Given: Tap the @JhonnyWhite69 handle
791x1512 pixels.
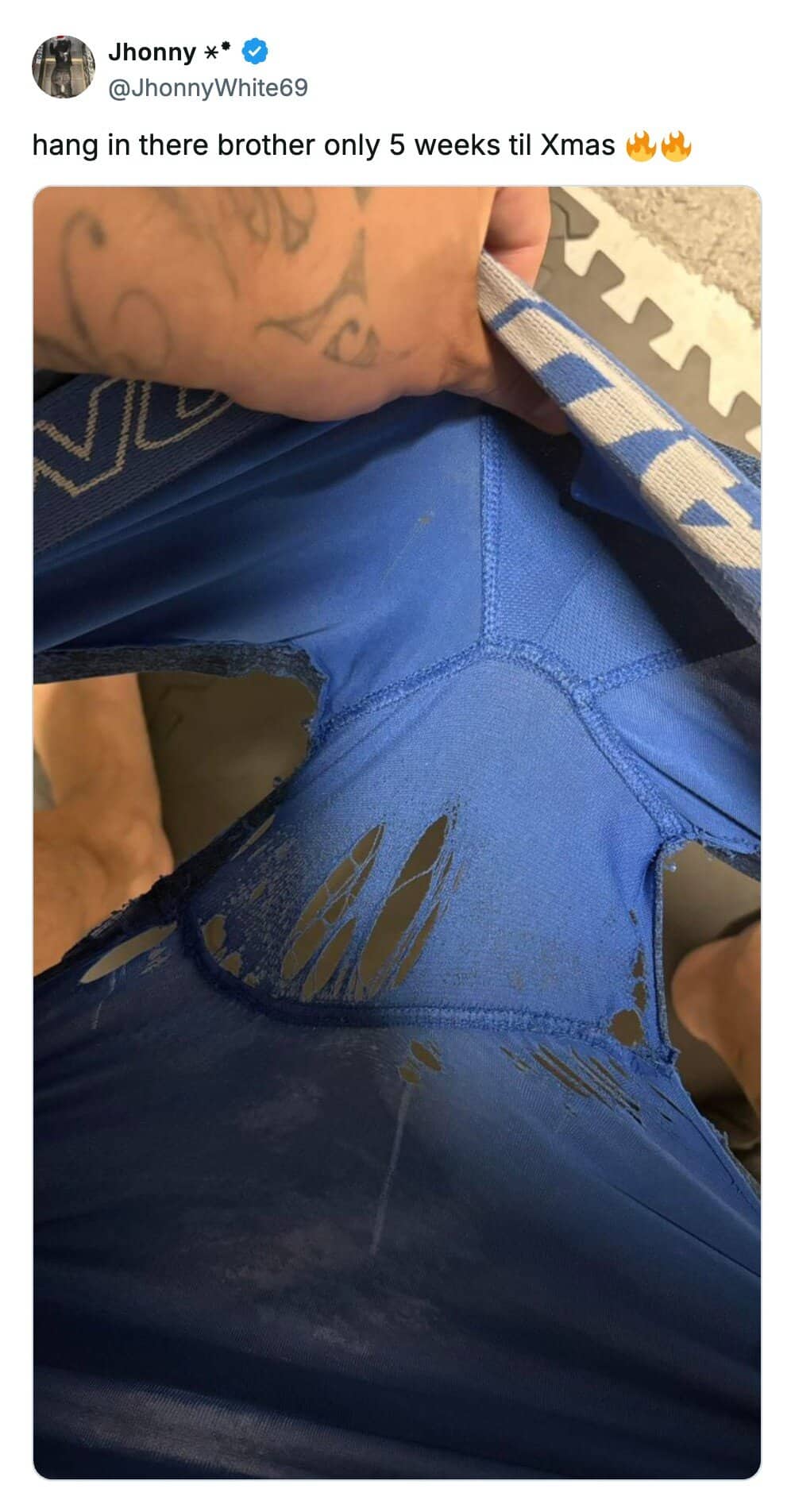Looking at the screenshot, I should 207,87.
